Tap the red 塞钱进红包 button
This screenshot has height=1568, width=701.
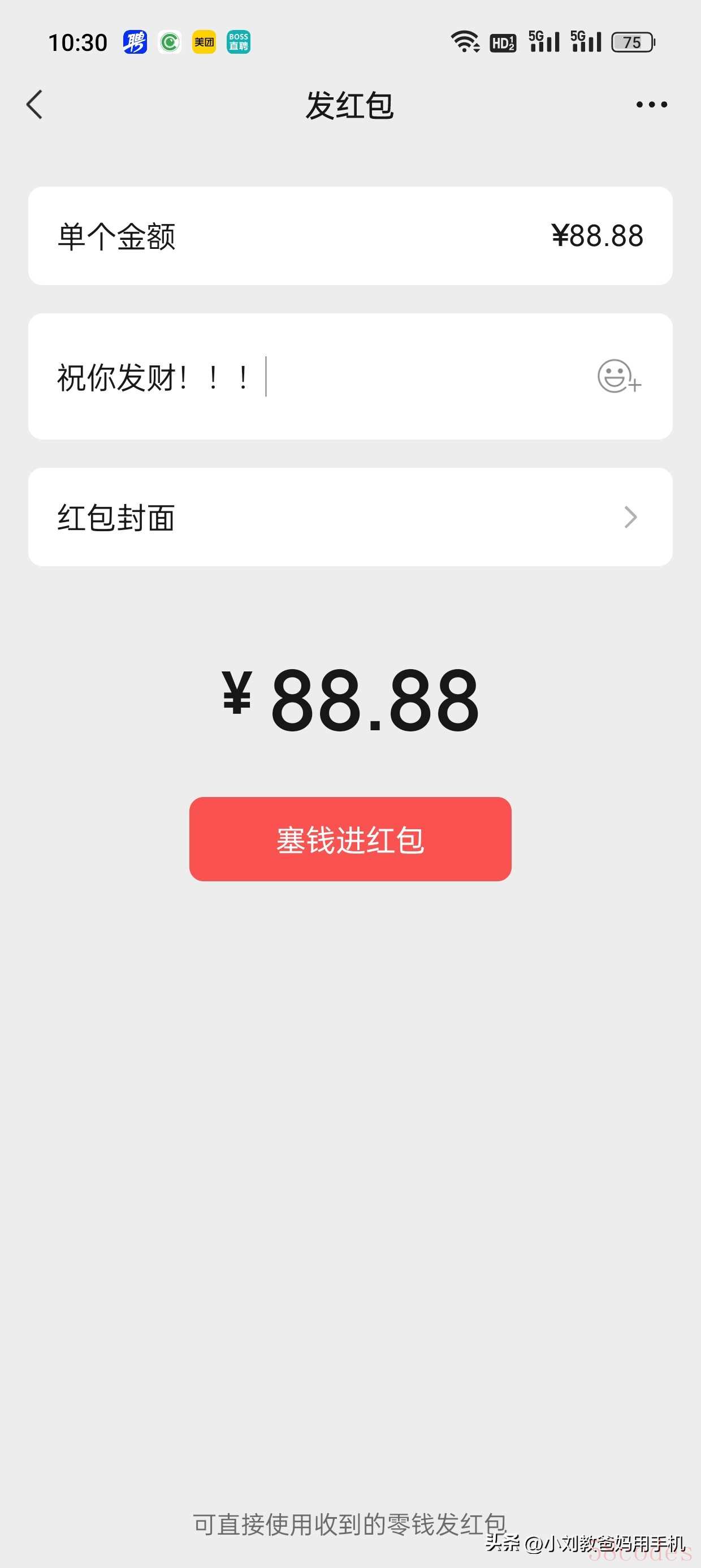(x=350, y=839)
